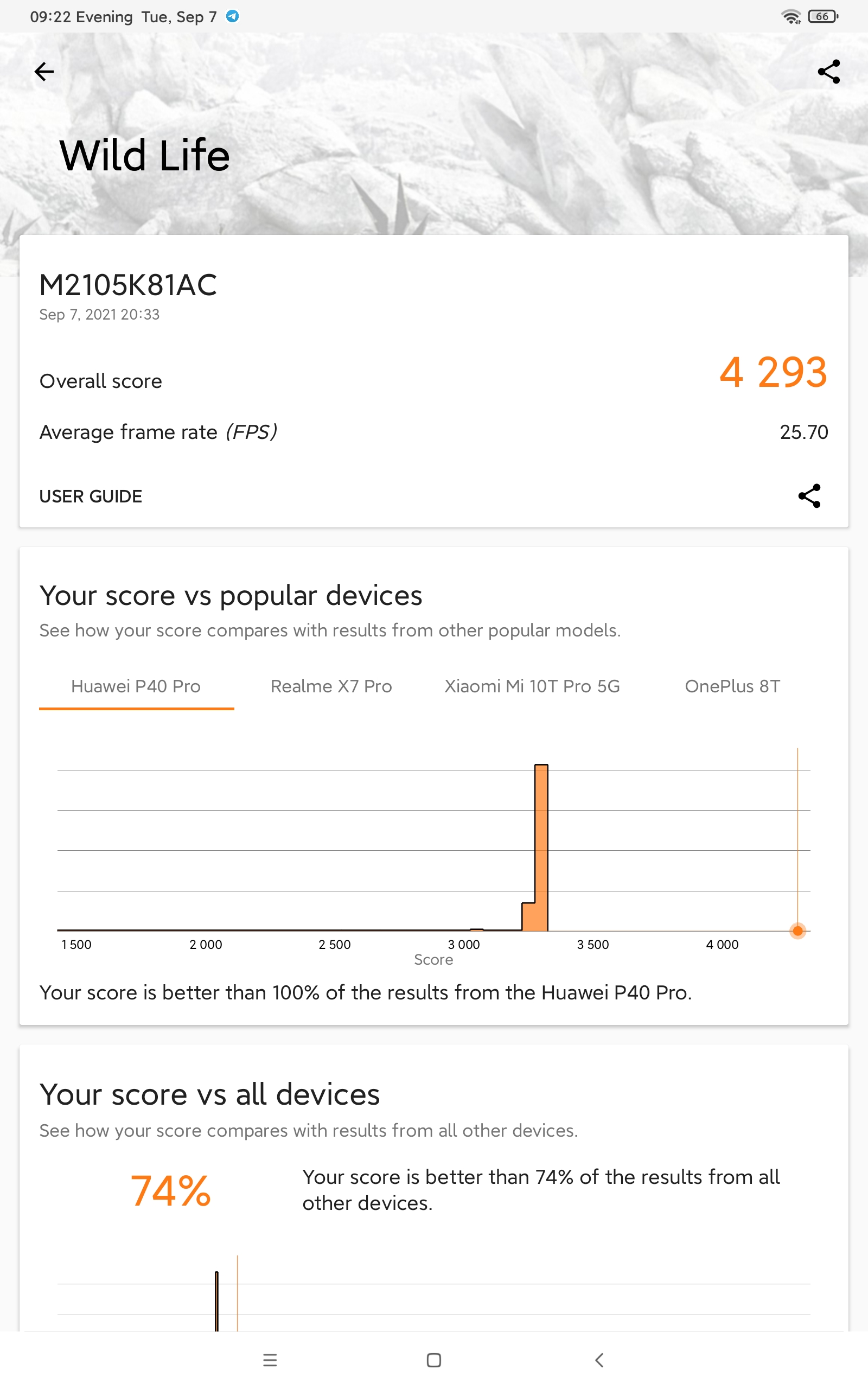Select the Huawei P40 Pro tab
The height and width of the screenshot is (1389, 868).
tap(136, 686)
